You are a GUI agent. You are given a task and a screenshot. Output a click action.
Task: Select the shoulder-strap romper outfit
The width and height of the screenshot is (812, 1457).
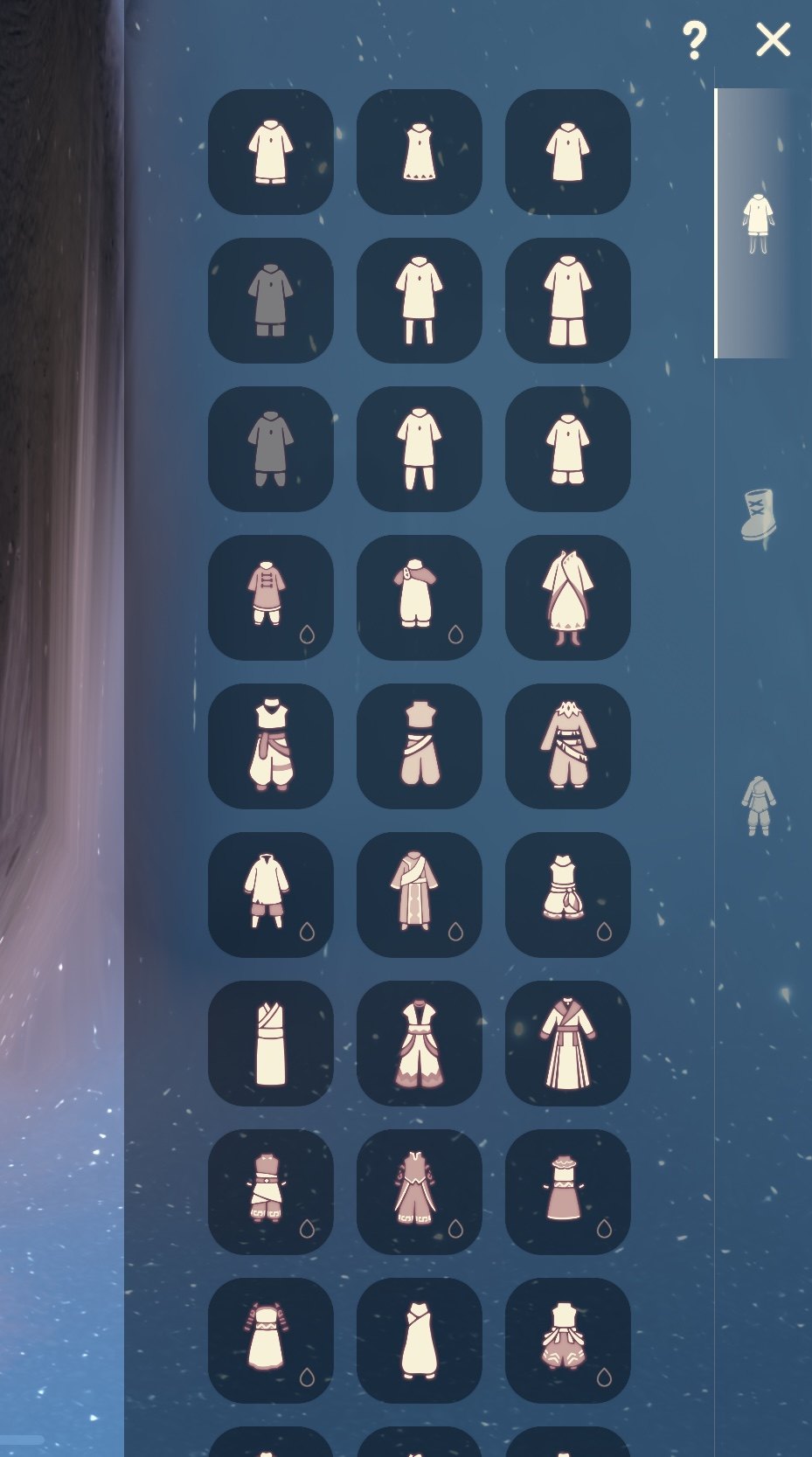(x=420, y=598)
